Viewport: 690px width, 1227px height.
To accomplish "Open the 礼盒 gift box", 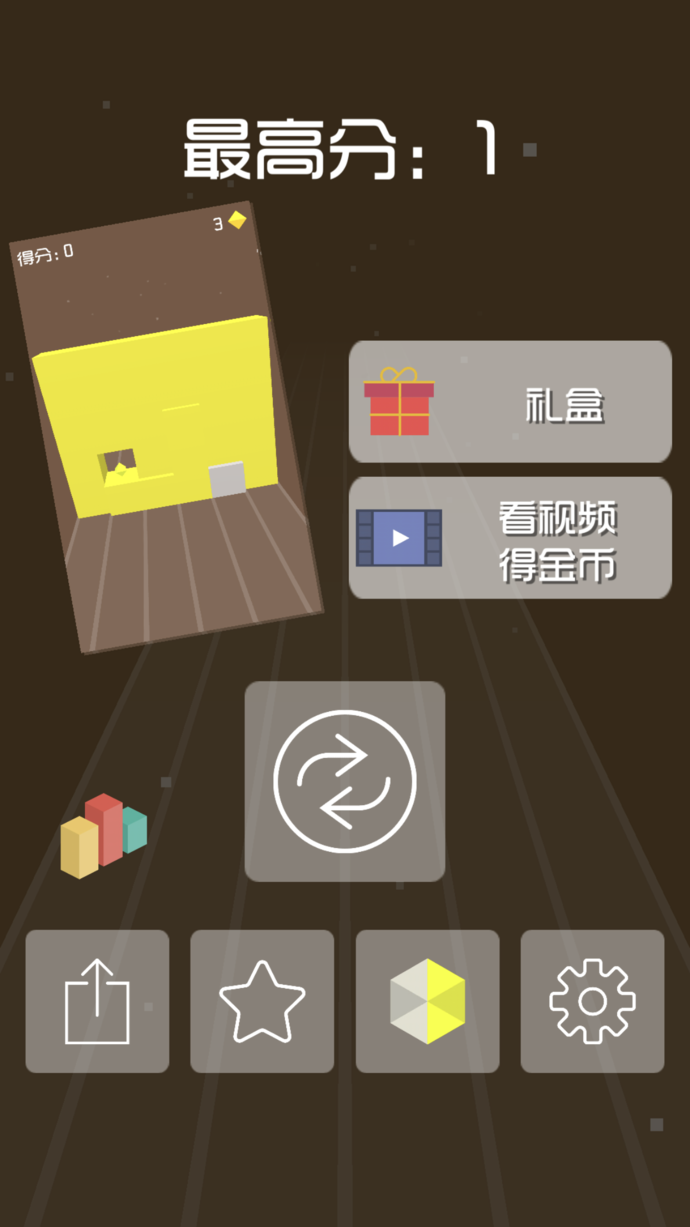I will coord(510,402).
